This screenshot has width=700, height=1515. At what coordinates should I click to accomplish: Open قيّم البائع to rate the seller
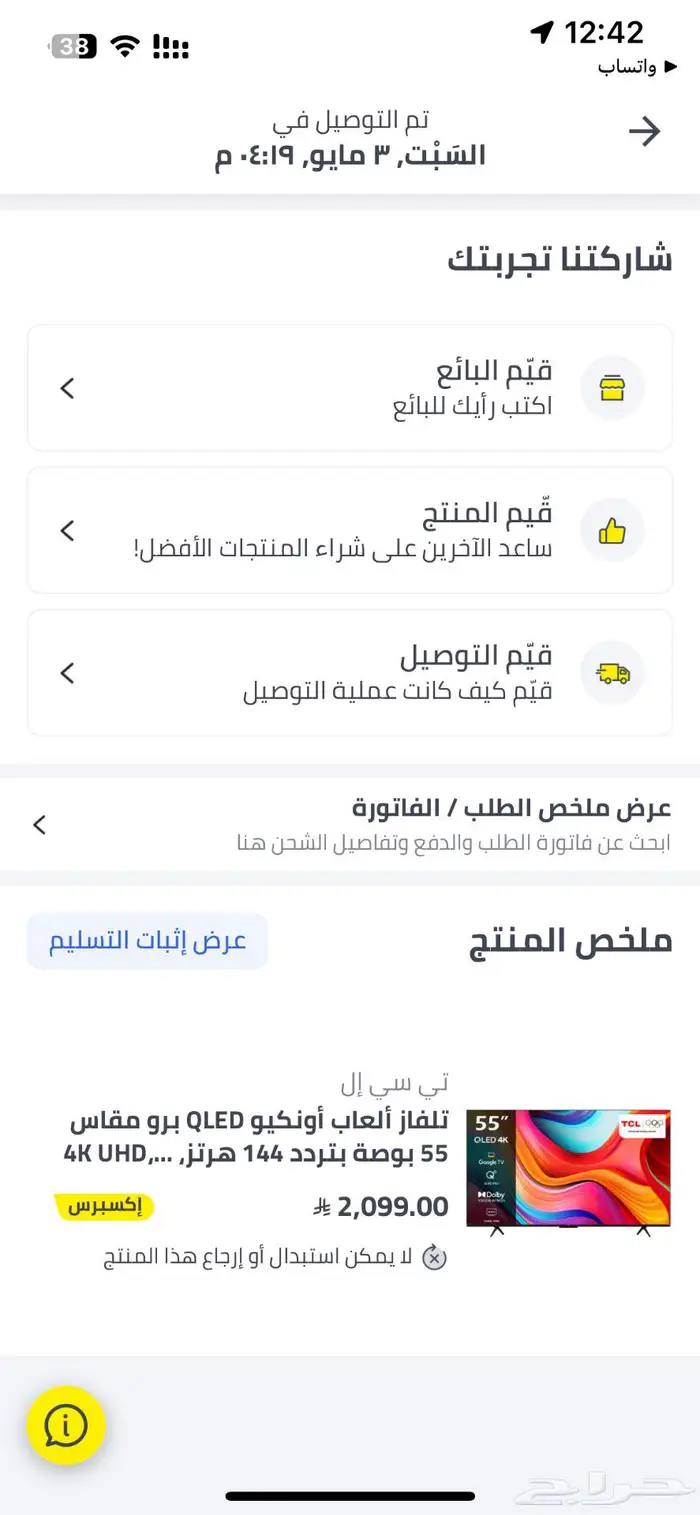point(350,387)
